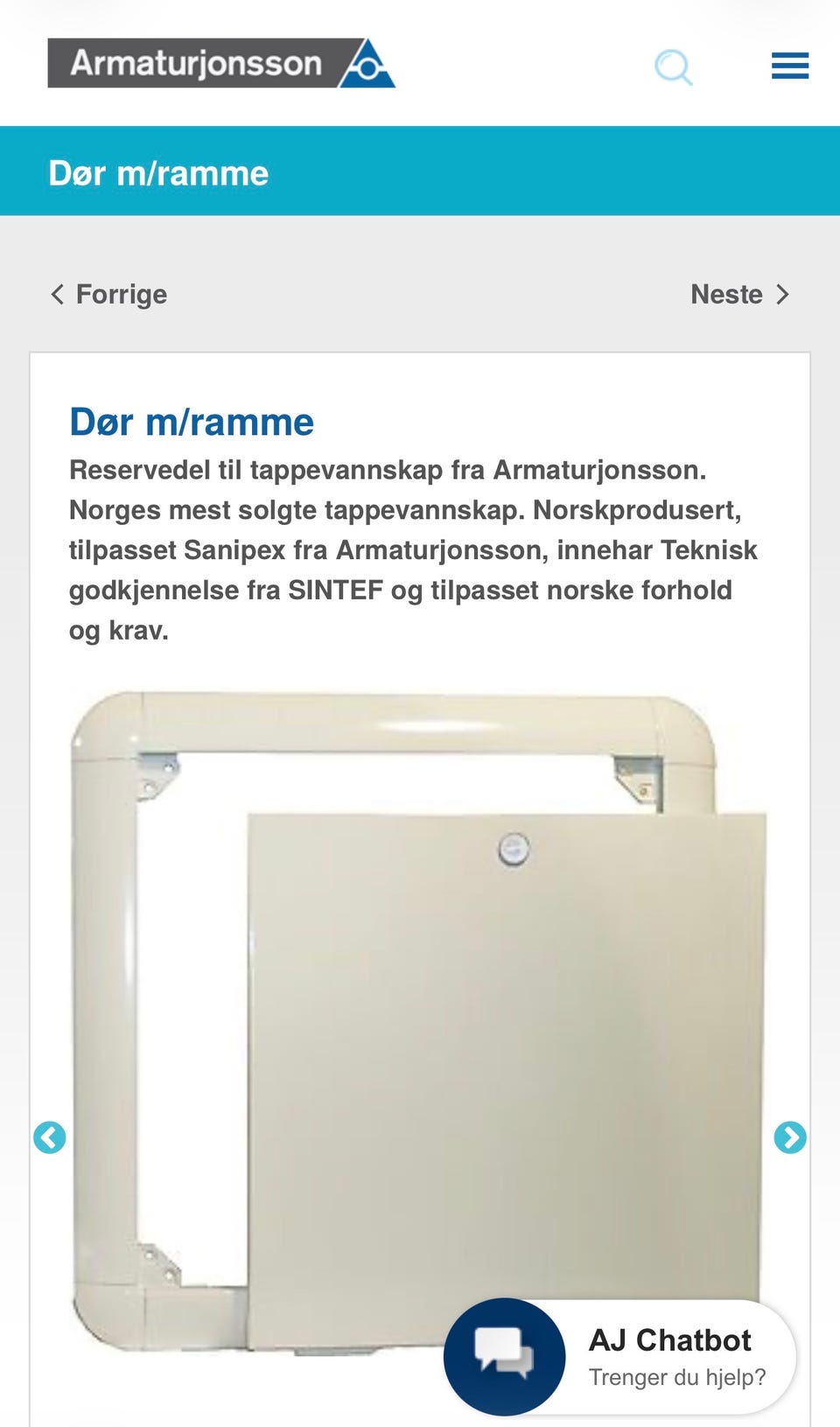Click the Dør m/ramme heading link
Image resolution: width=840 pixels, height=1427 pixels.
191,423
